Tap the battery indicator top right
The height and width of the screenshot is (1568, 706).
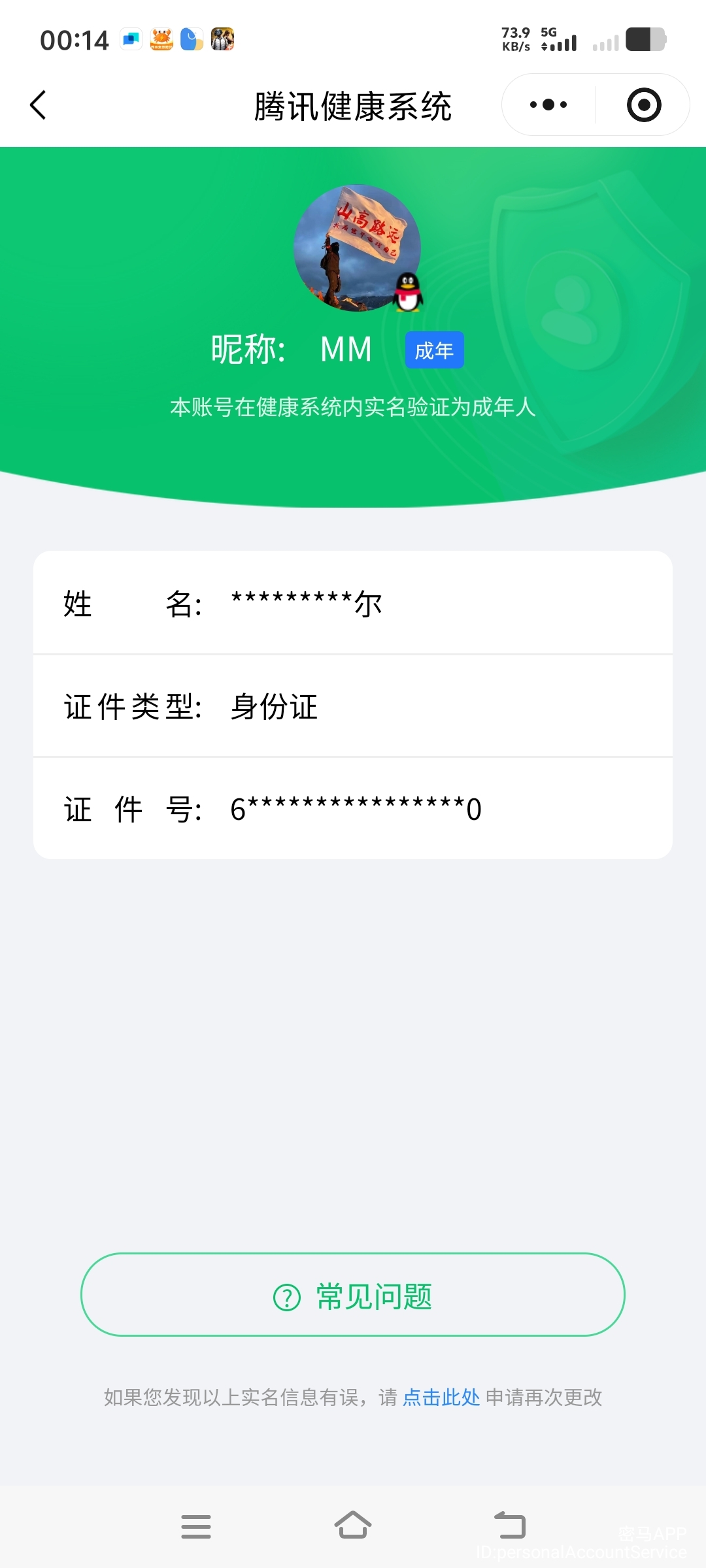644,38
